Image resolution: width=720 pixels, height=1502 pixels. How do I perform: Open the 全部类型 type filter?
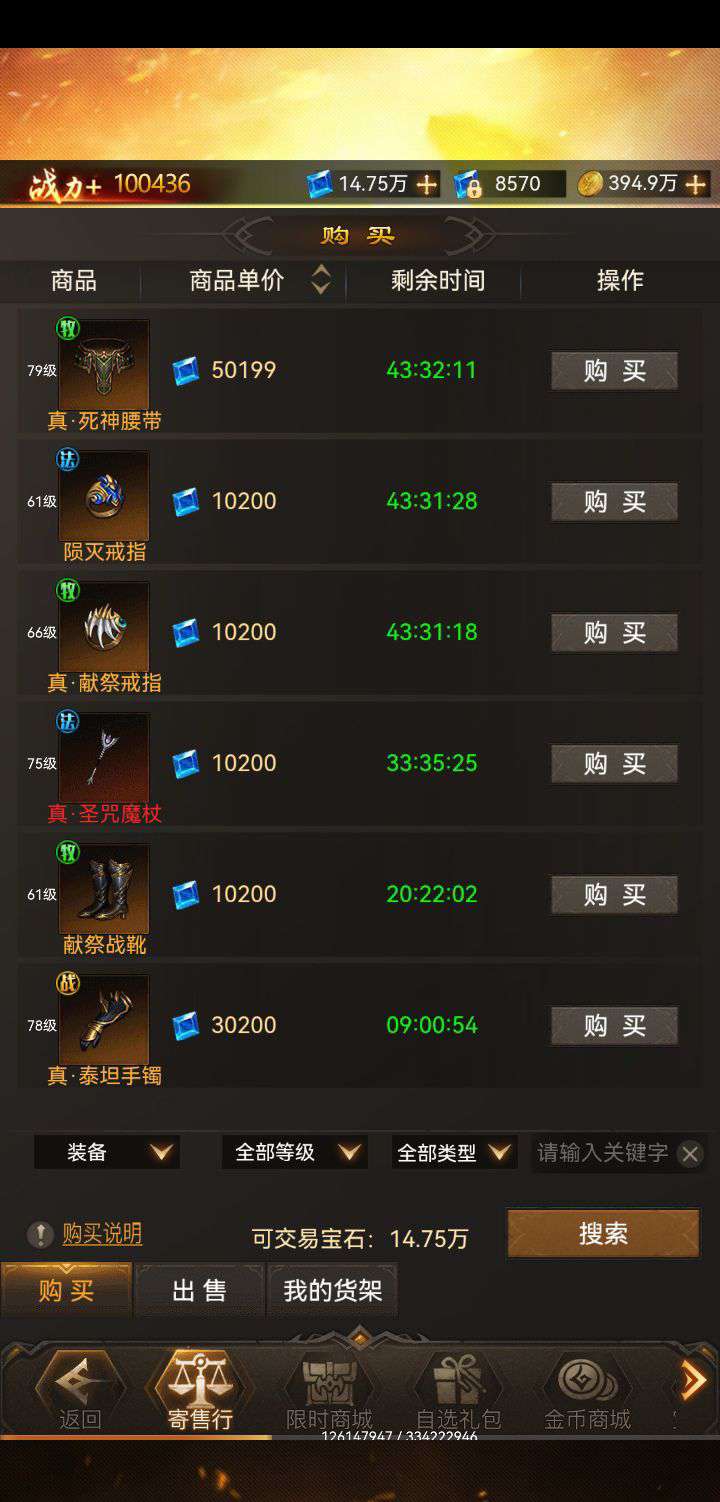(455, 1153)
